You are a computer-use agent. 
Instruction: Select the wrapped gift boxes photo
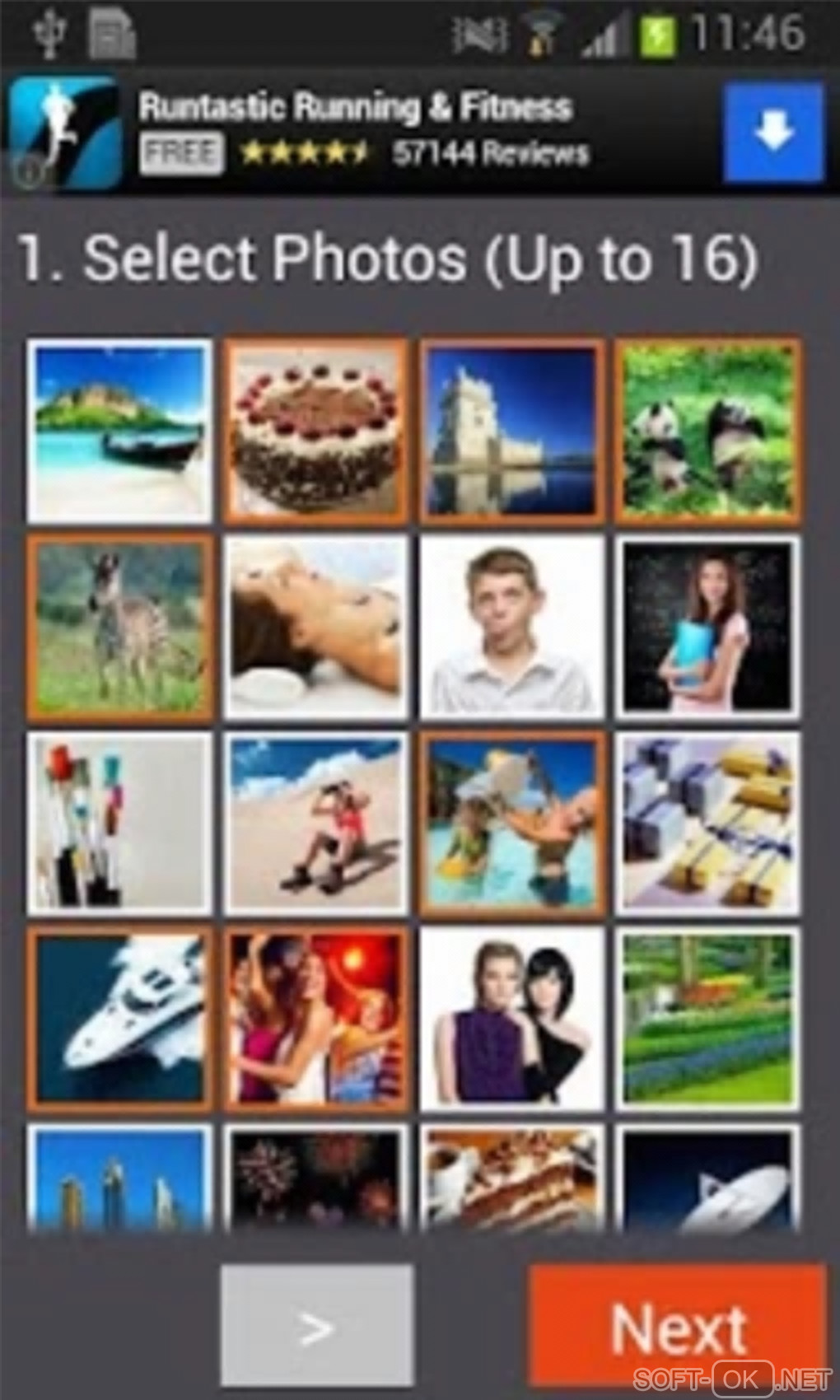[708, 823]
